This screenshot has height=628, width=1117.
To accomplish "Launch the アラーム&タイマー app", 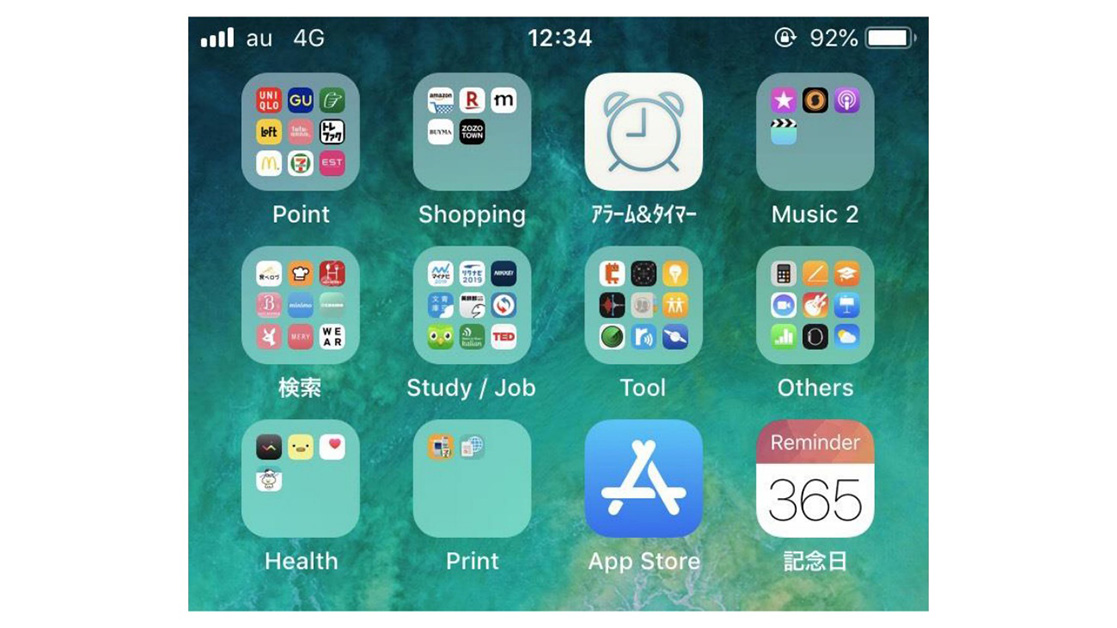I will (643, 132).
